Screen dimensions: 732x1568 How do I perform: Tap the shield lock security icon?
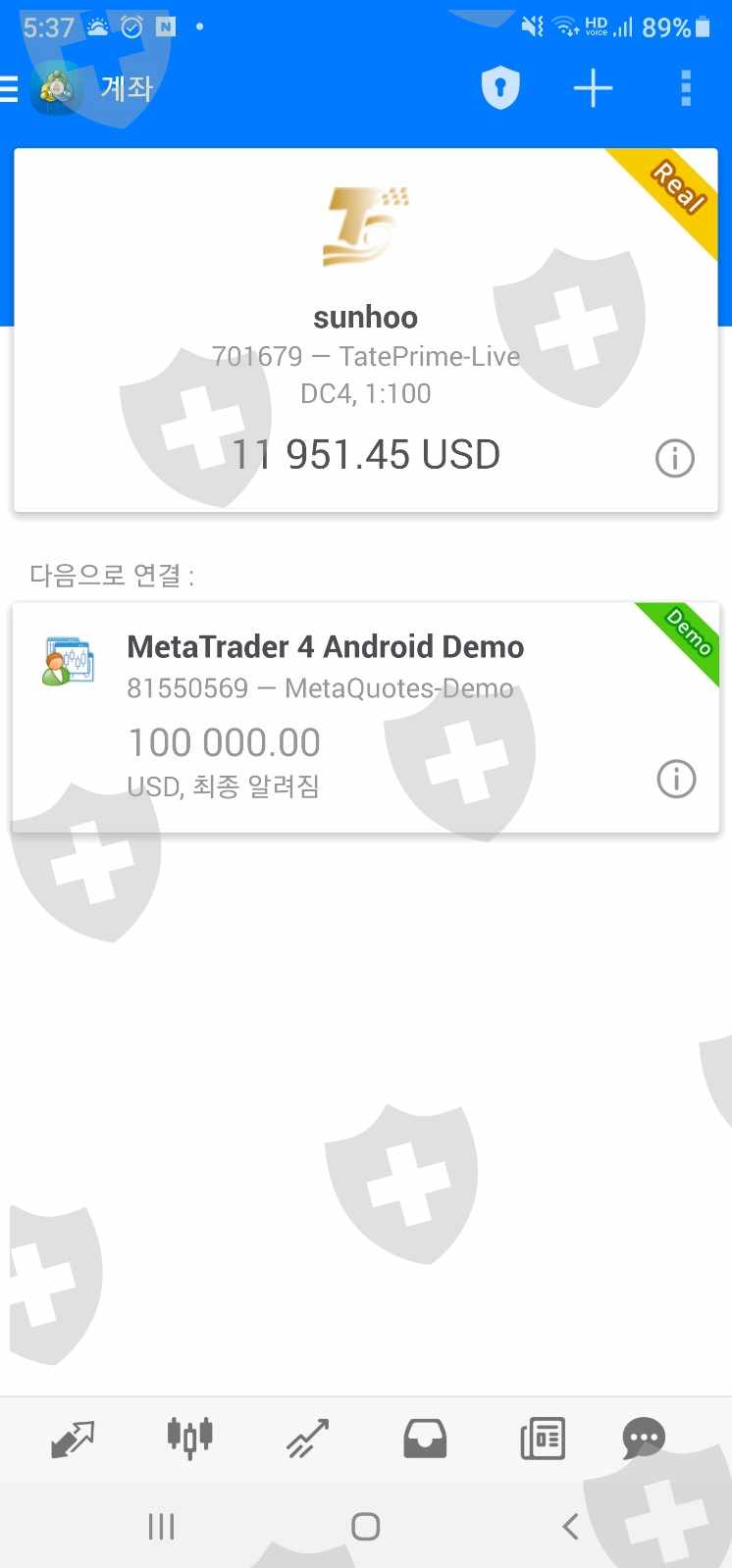pos(500,88)
